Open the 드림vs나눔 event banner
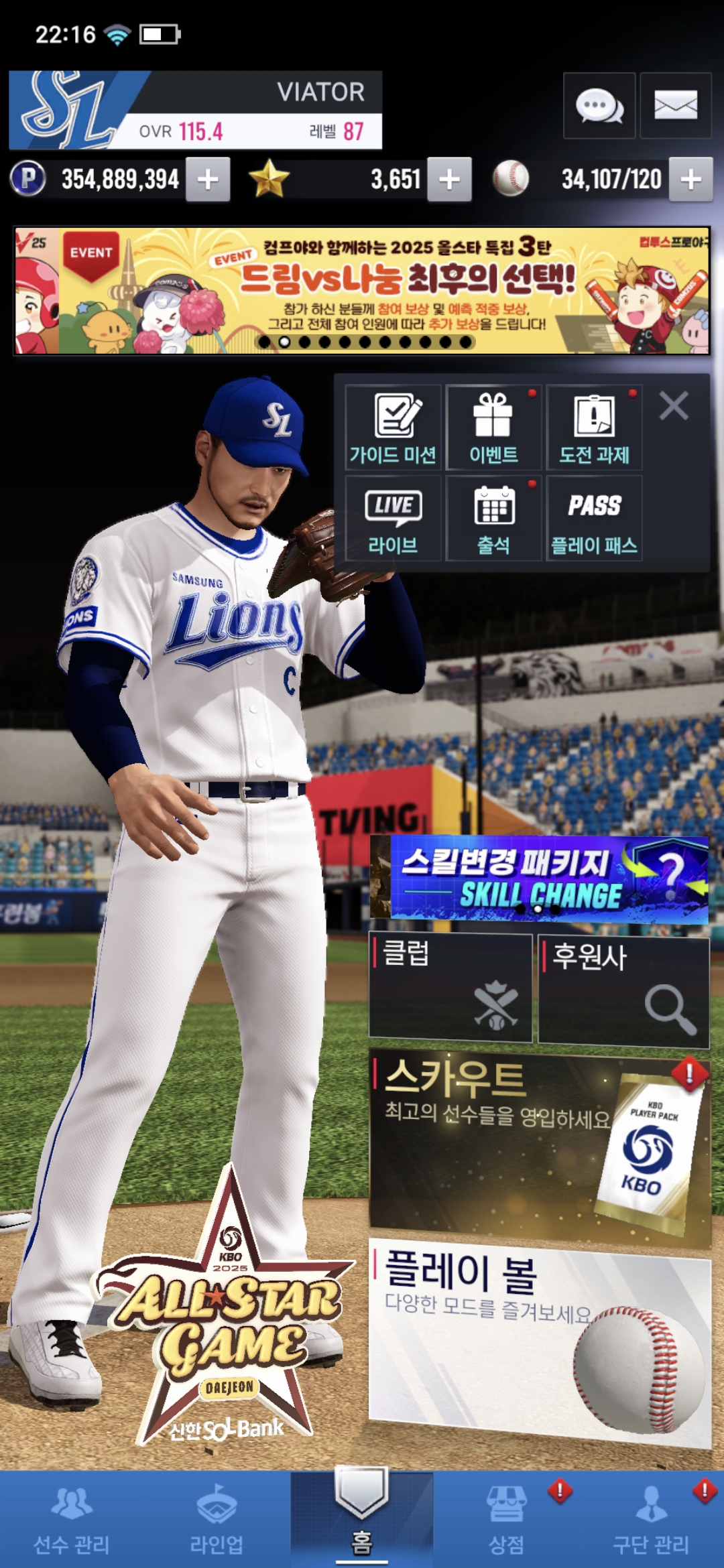This screenshot has height=1568, width=724. [x=362, y=291]
